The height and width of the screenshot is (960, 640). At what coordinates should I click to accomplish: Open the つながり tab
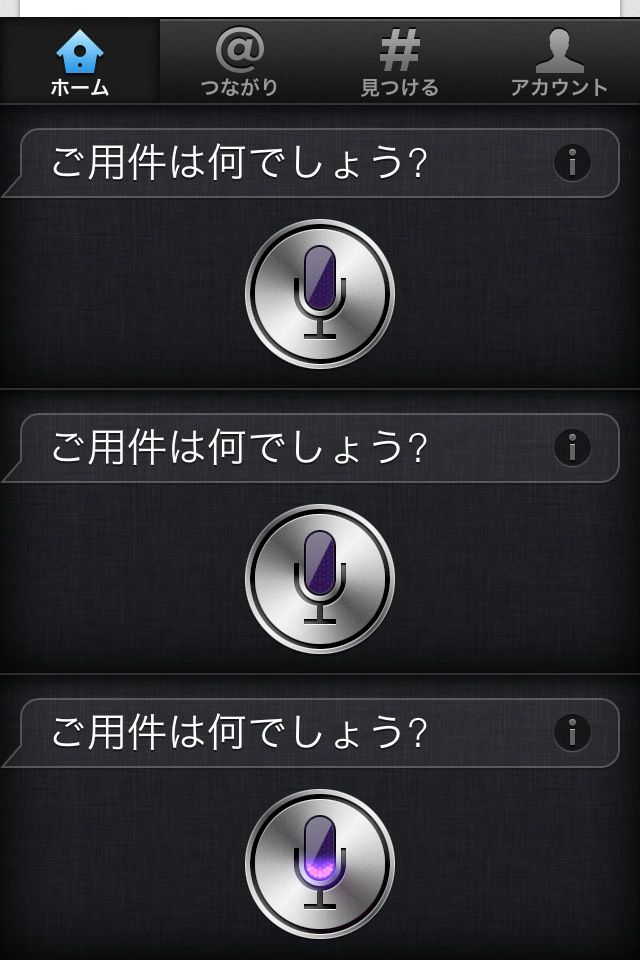coord(240,62)
